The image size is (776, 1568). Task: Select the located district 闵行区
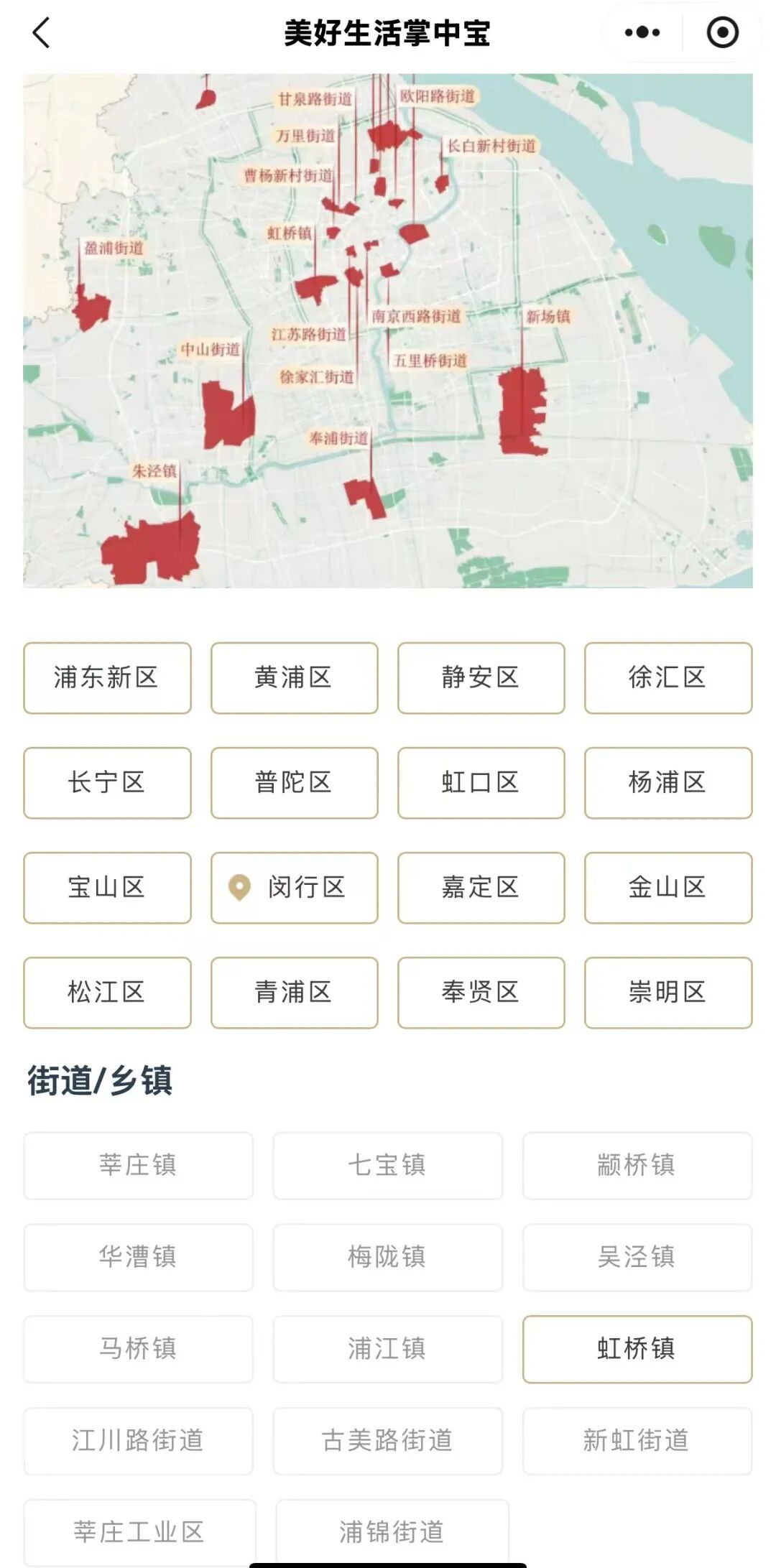294,887
